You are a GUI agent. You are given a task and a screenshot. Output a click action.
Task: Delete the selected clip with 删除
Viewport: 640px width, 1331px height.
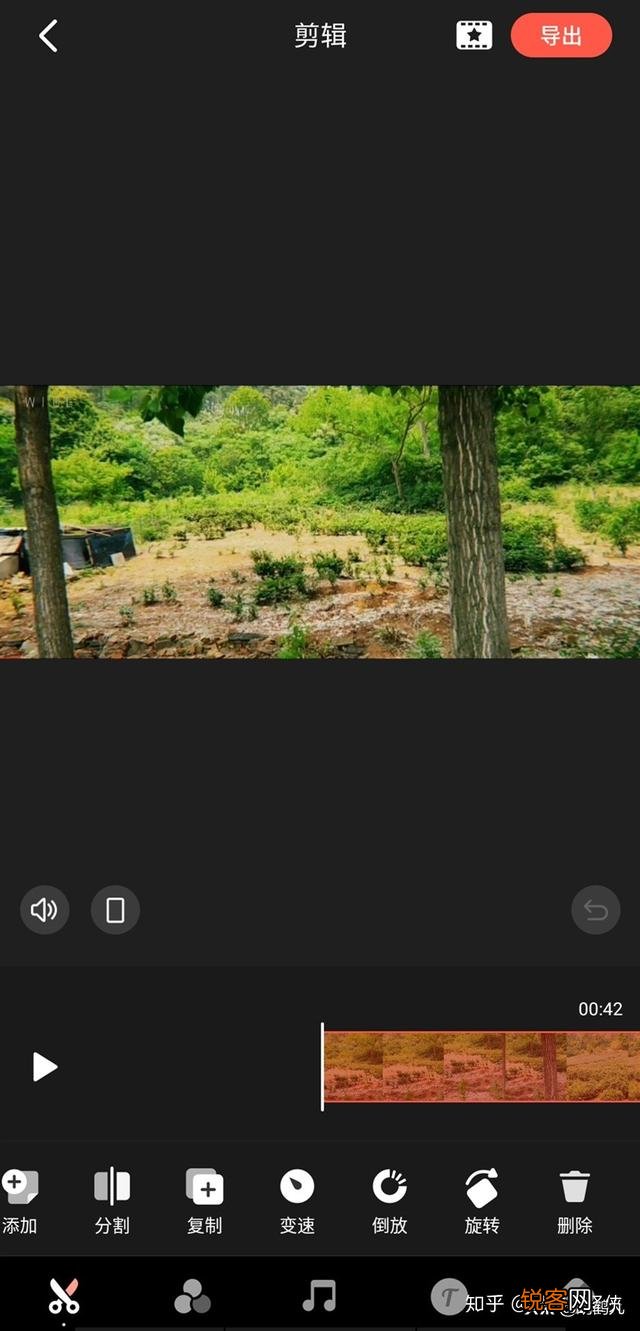pyautogui.click(x=575, y=1200)
